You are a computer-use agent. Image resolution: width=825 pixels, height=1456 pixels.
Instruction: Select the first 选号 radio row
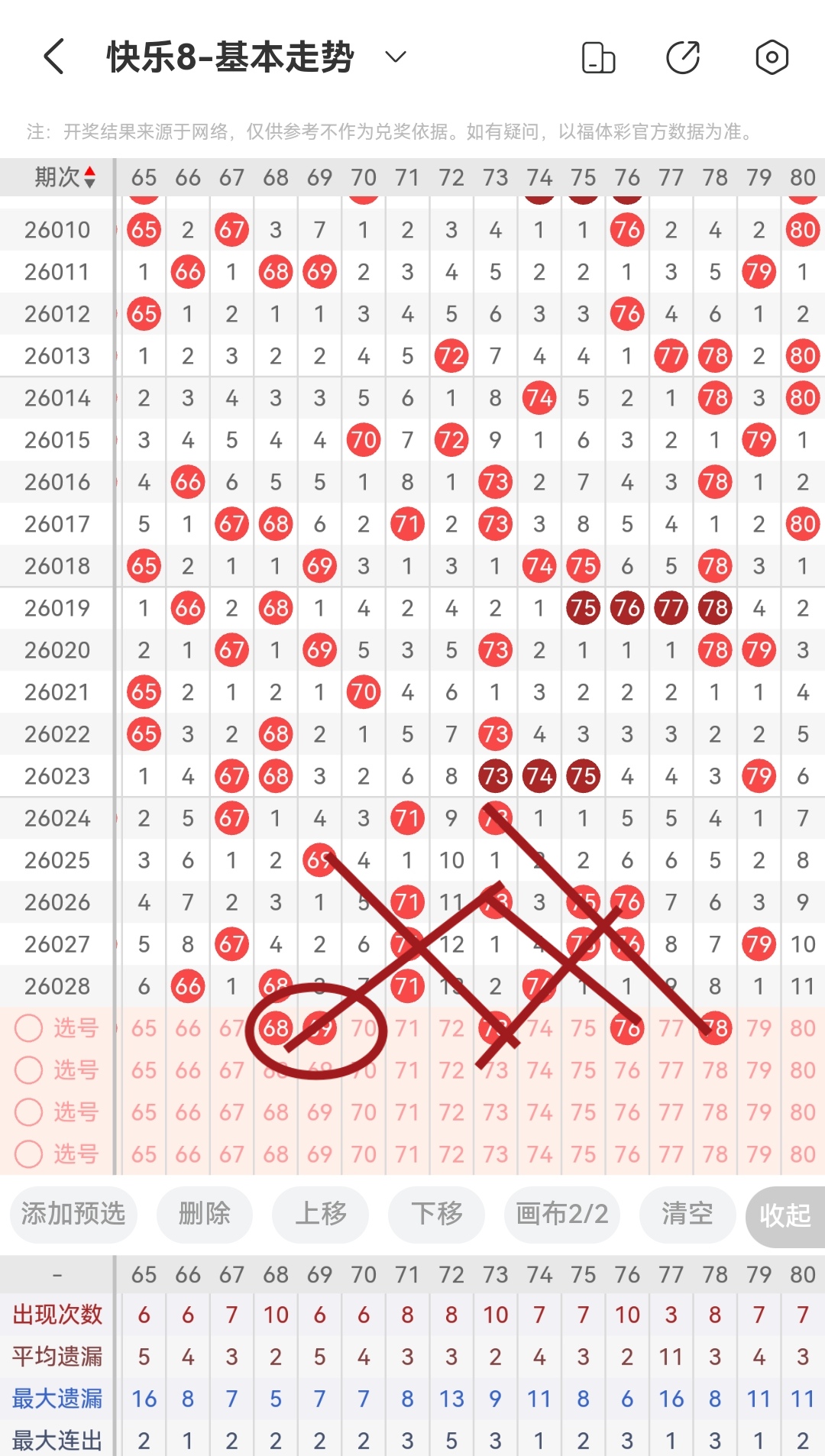click(x=29, y=1028)
